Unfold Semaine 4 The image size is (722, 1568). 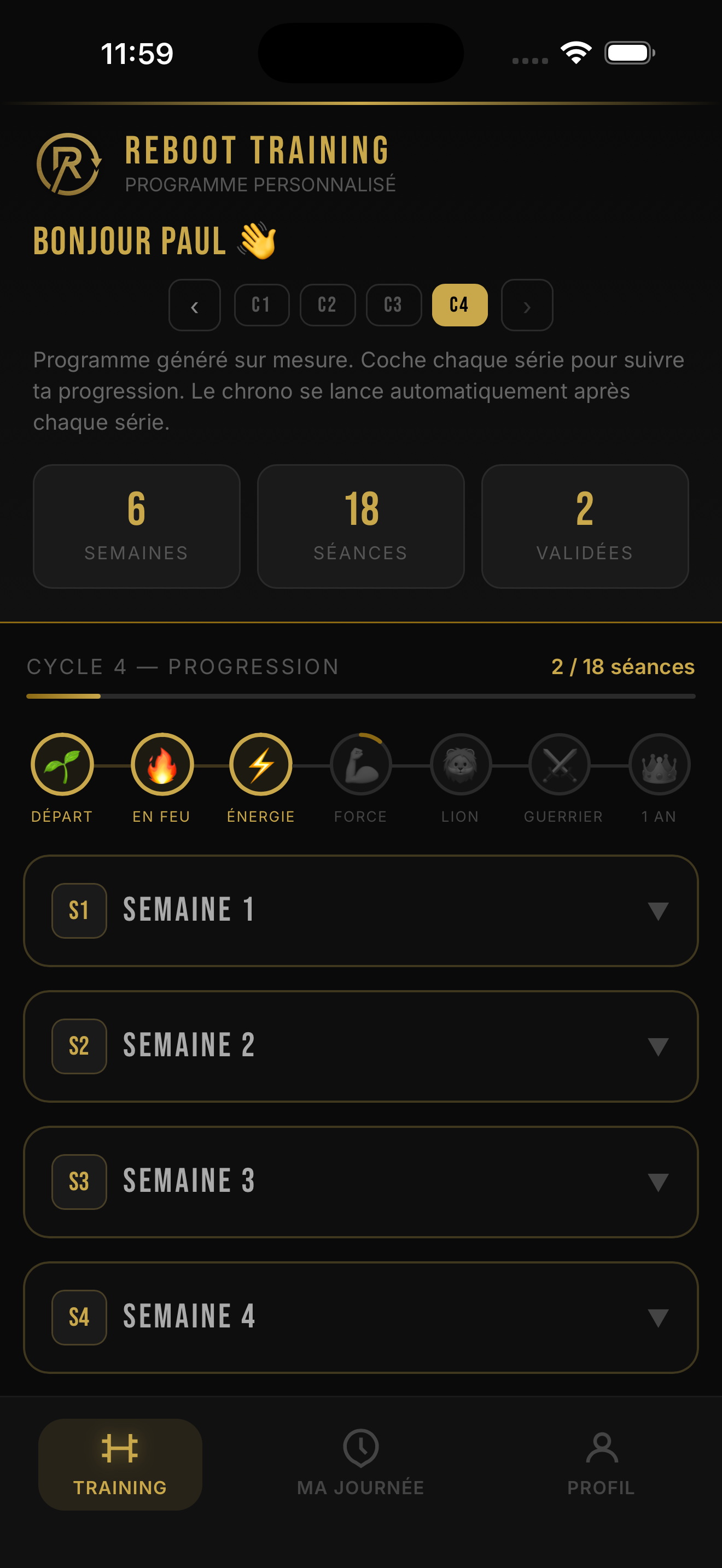(x=360, y=1317)
